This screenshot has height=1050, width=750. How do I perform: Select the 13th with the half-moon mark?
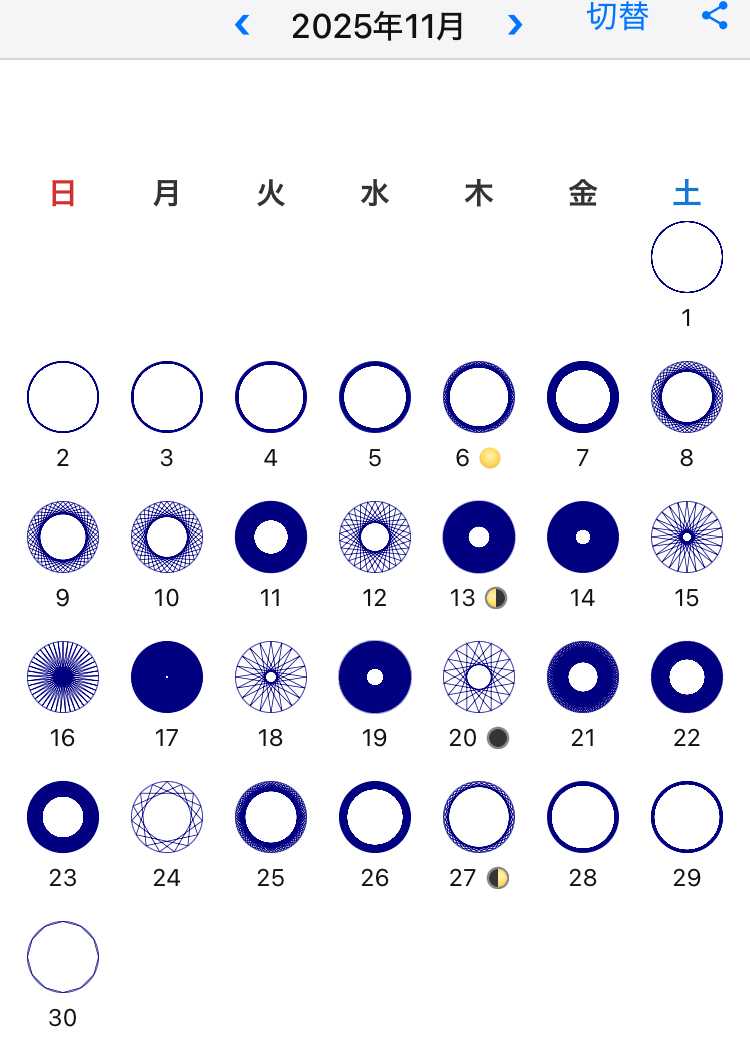[x=479, y=537]
